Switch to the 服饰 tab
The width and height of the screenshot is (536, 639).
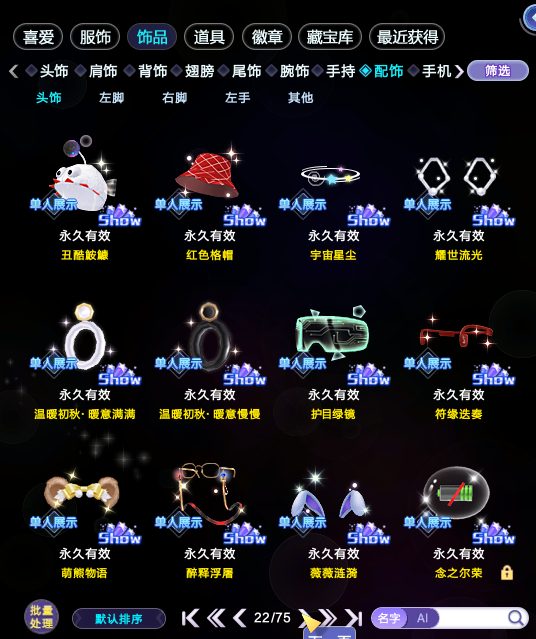pyautogui.click(x=95, y=37)
